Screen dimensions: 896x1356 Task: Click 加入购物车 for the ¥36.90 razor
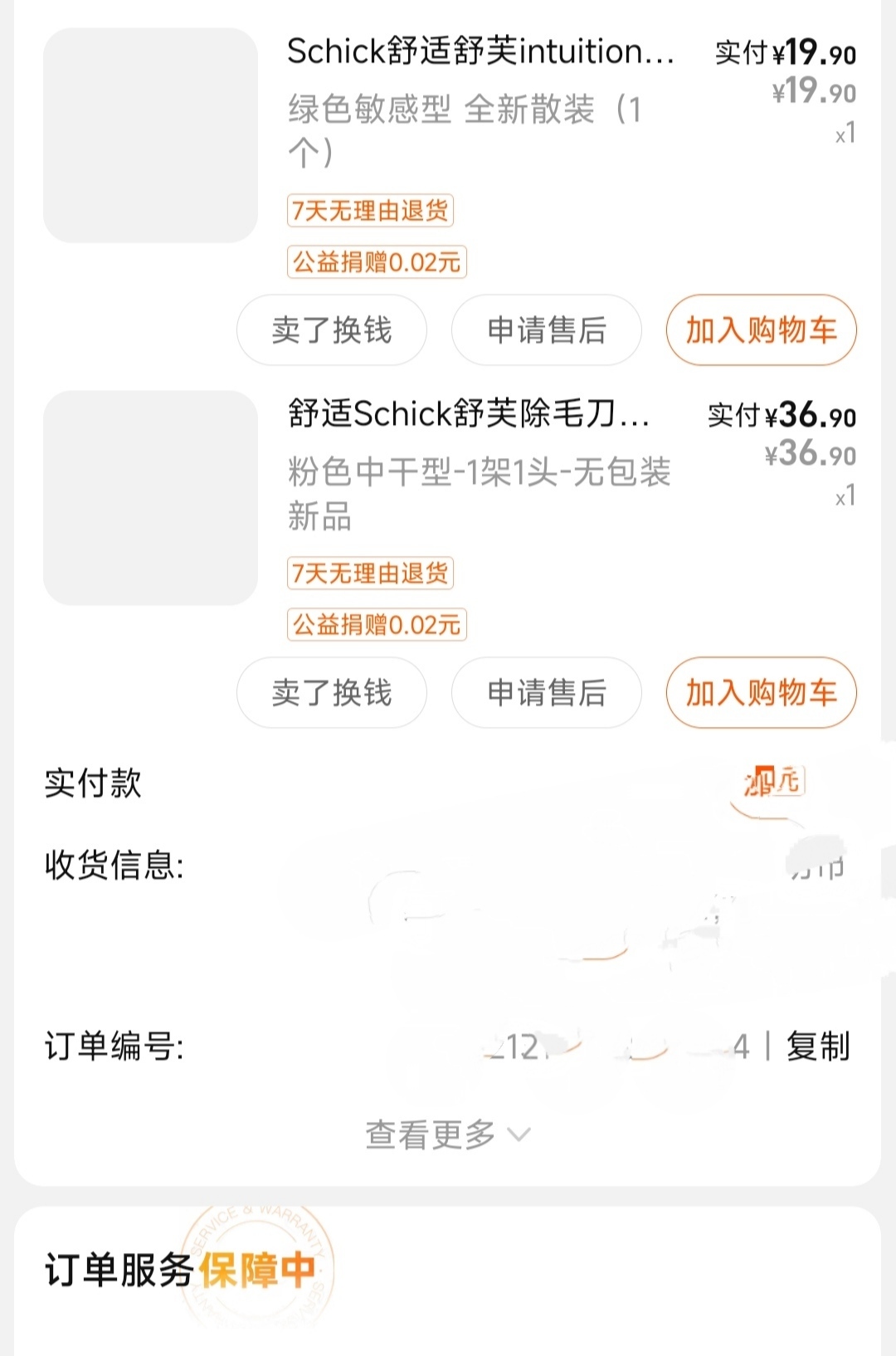[x=760, y=693]
